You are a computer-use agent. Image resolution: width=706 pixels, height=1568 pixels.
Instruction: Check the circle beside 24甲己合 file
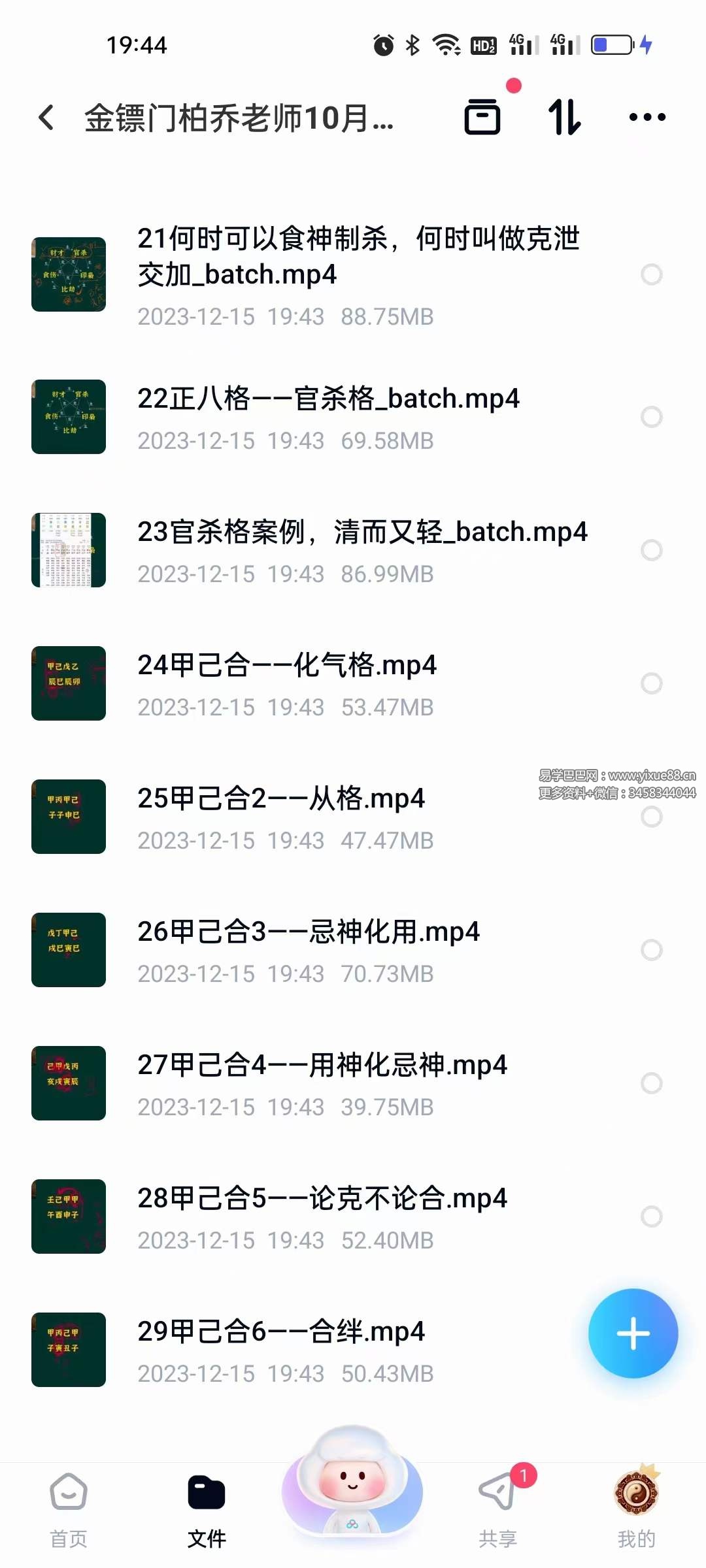tap(651, 683)
